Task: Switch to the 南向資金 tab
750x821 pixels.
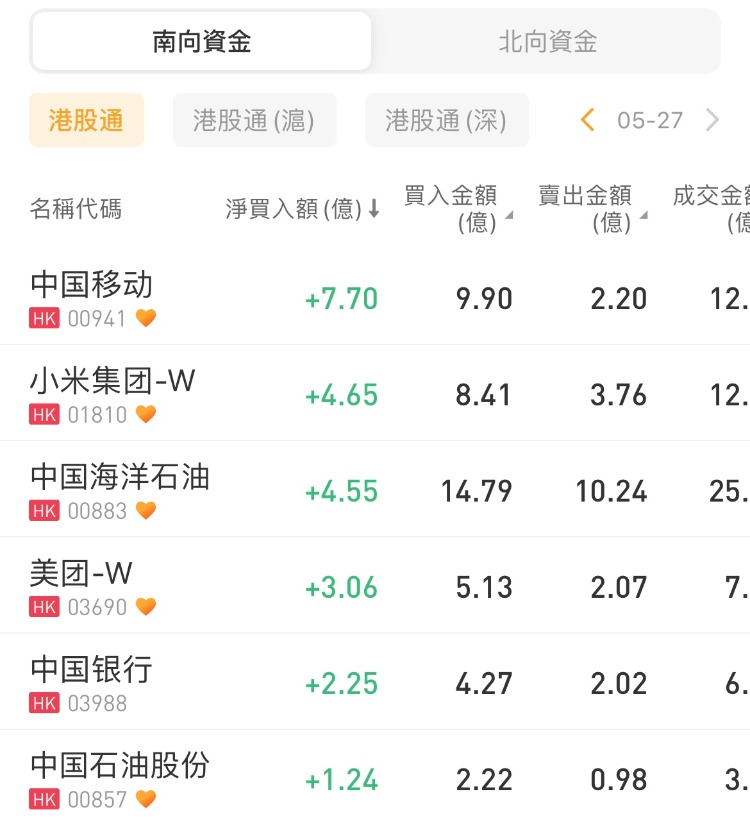Action: 201,42
